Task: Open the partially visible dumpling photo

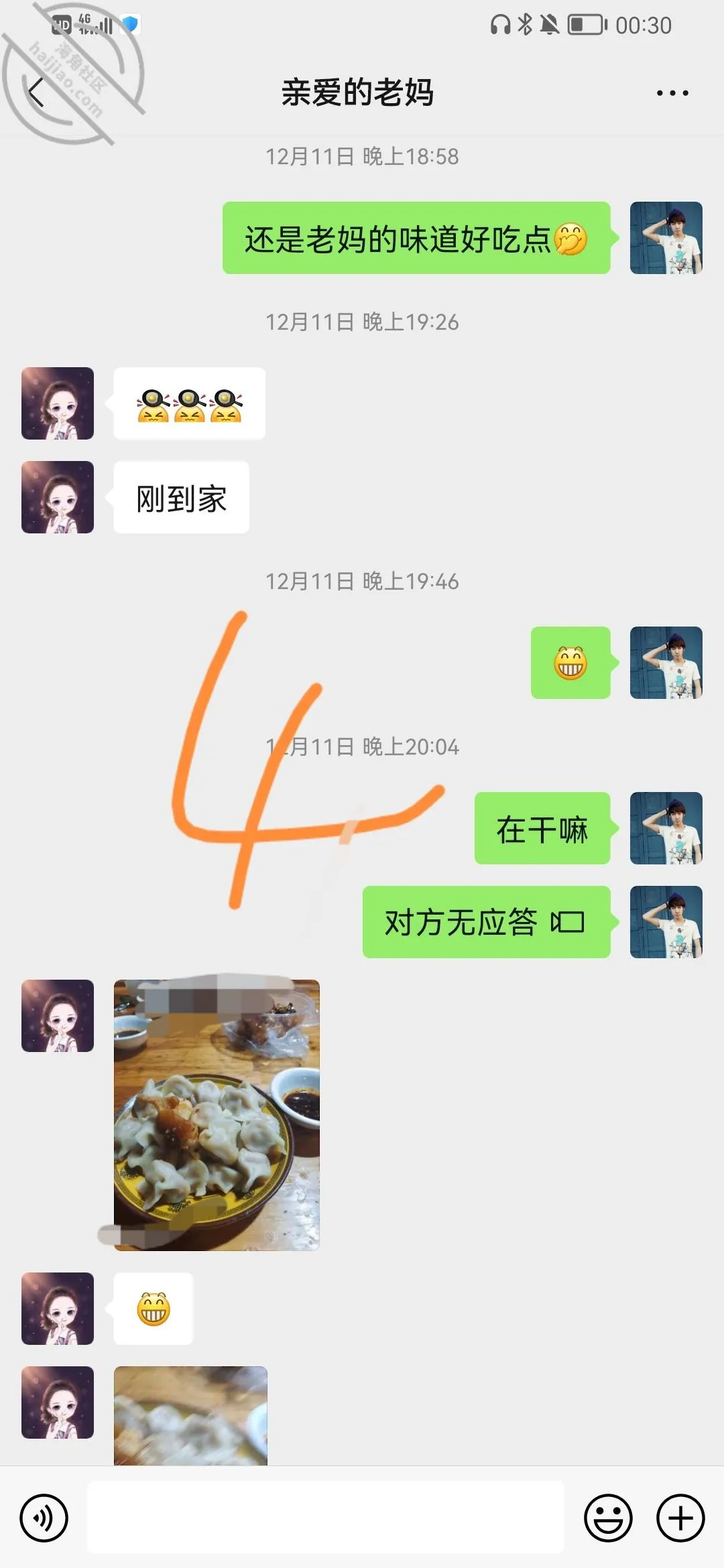Action: tap(190, 1415)
